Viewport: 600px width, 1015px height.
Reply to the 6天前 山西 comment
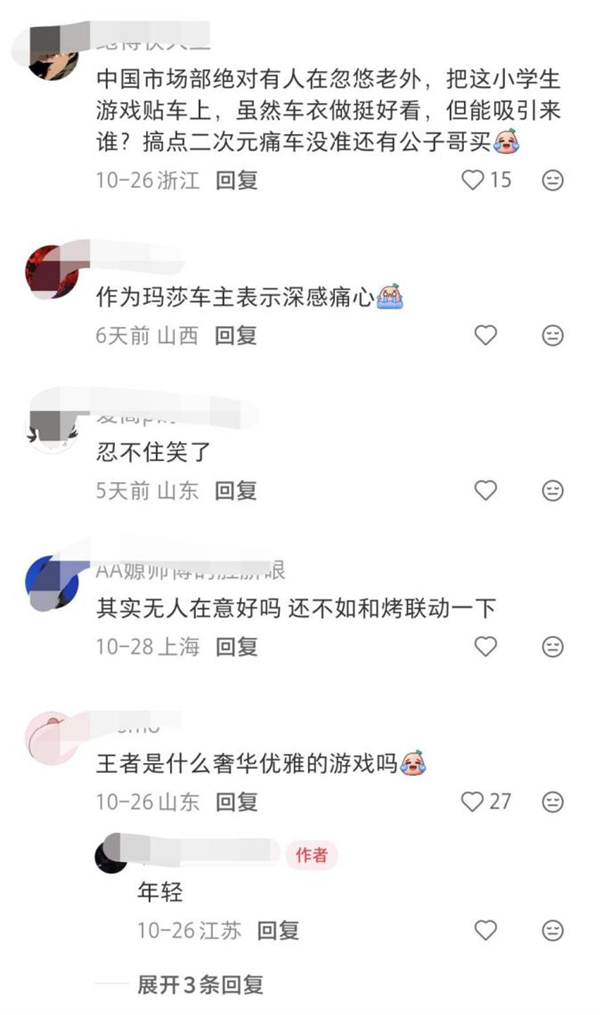coord(237,335)
